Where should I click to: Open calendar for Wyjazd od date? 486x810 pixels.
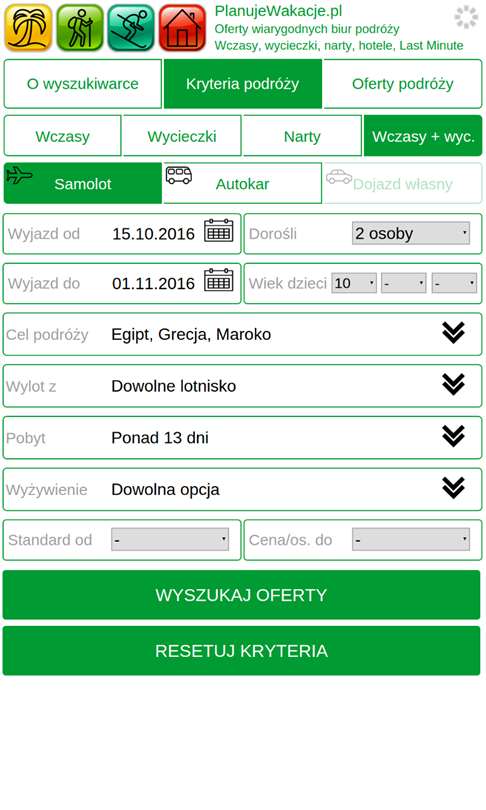tap(218, 231)
